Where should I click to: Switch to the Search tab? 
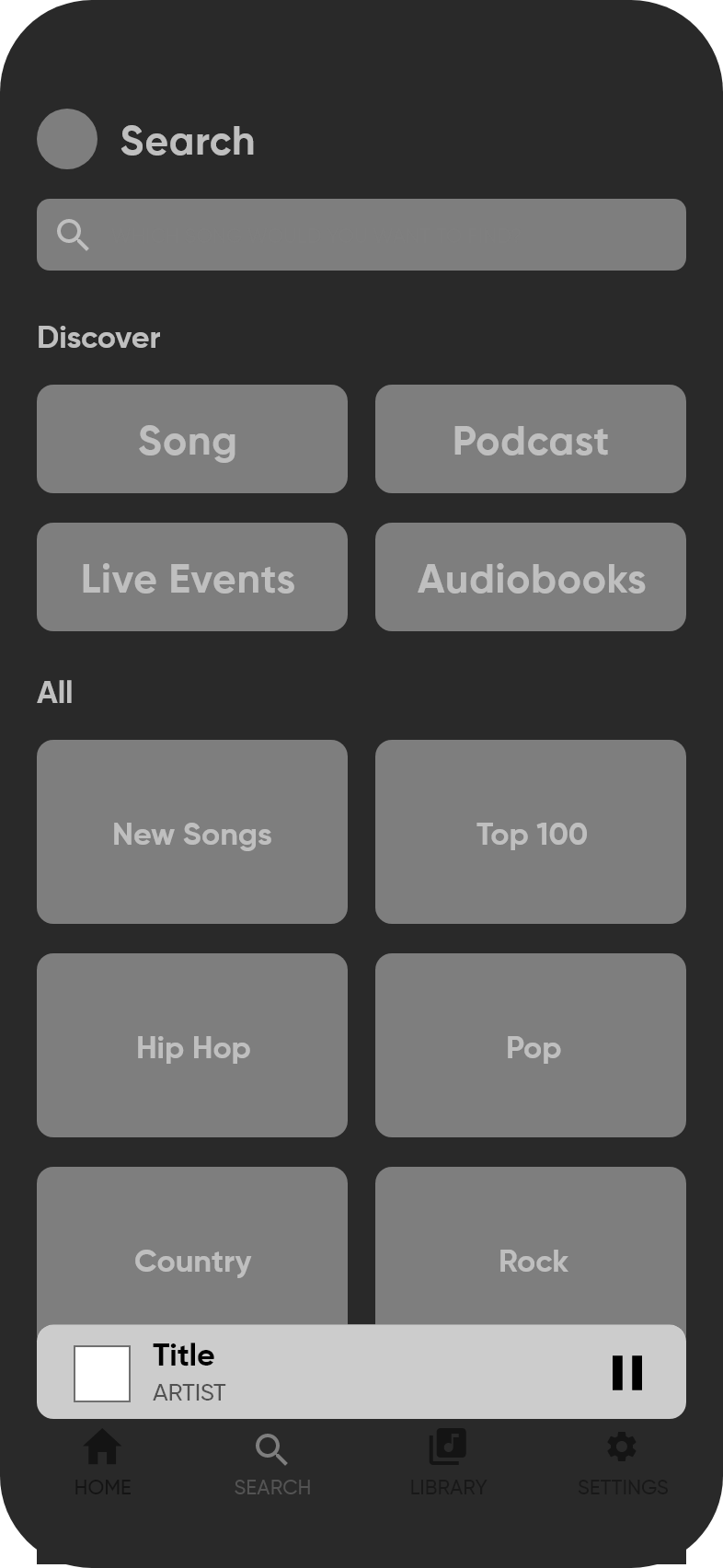point(272,1464)
